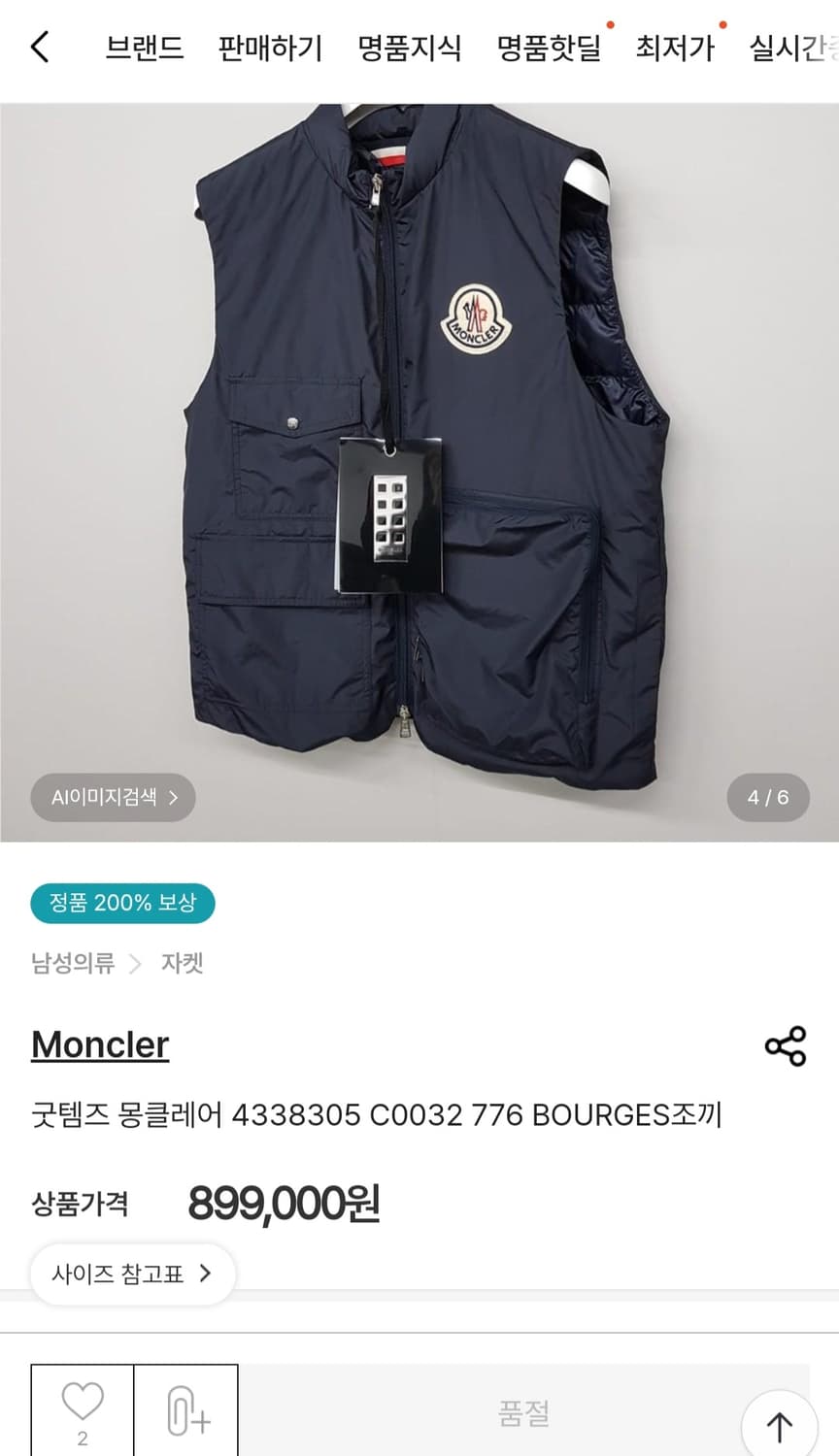The height and width of the screenshot is (1456, 839).
Task: Open the 브랜드 menu tab
Action: coord(146,49)
